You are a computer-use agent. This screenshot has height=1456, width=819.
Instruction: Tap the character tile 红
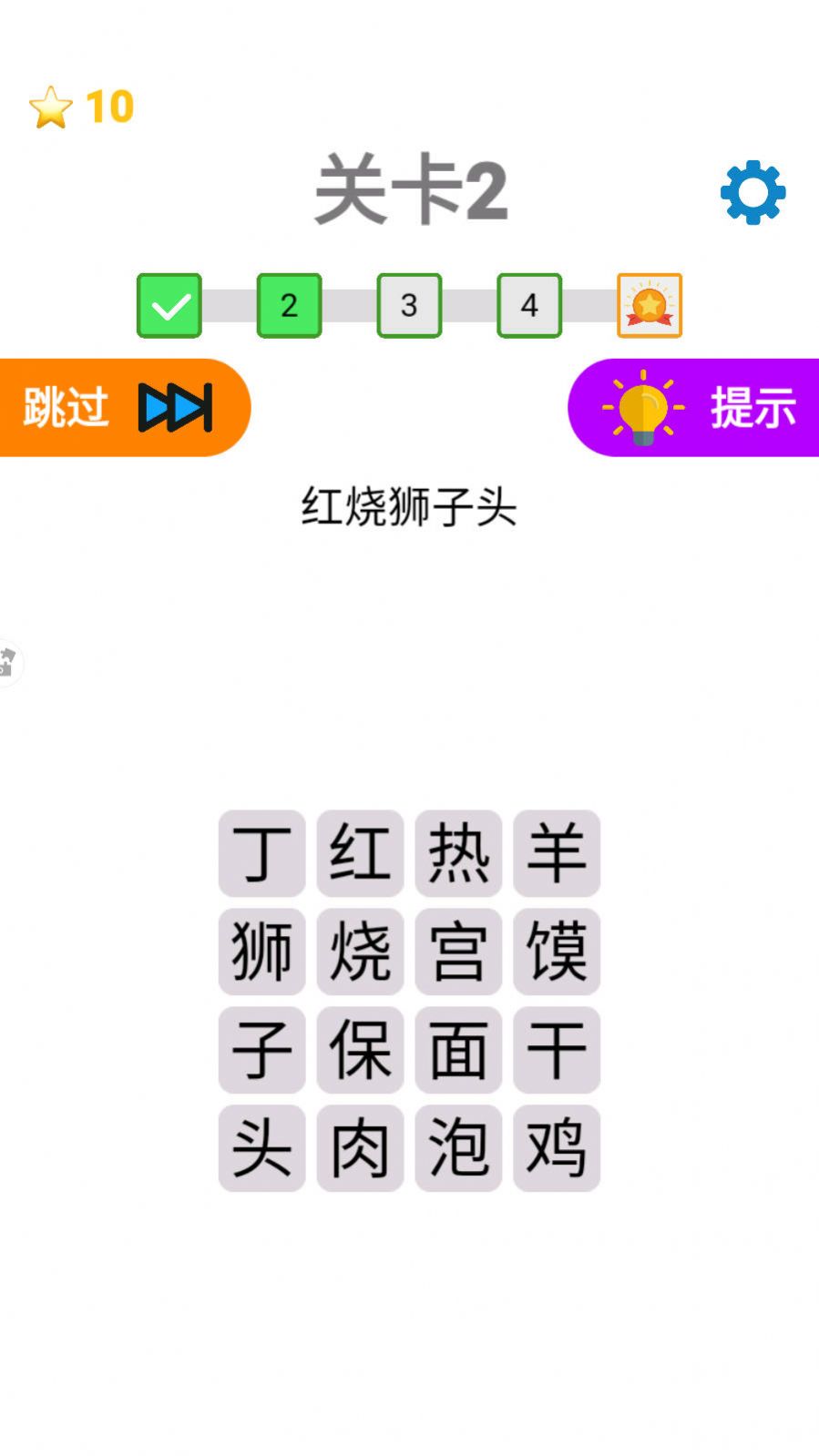(360, 853)
